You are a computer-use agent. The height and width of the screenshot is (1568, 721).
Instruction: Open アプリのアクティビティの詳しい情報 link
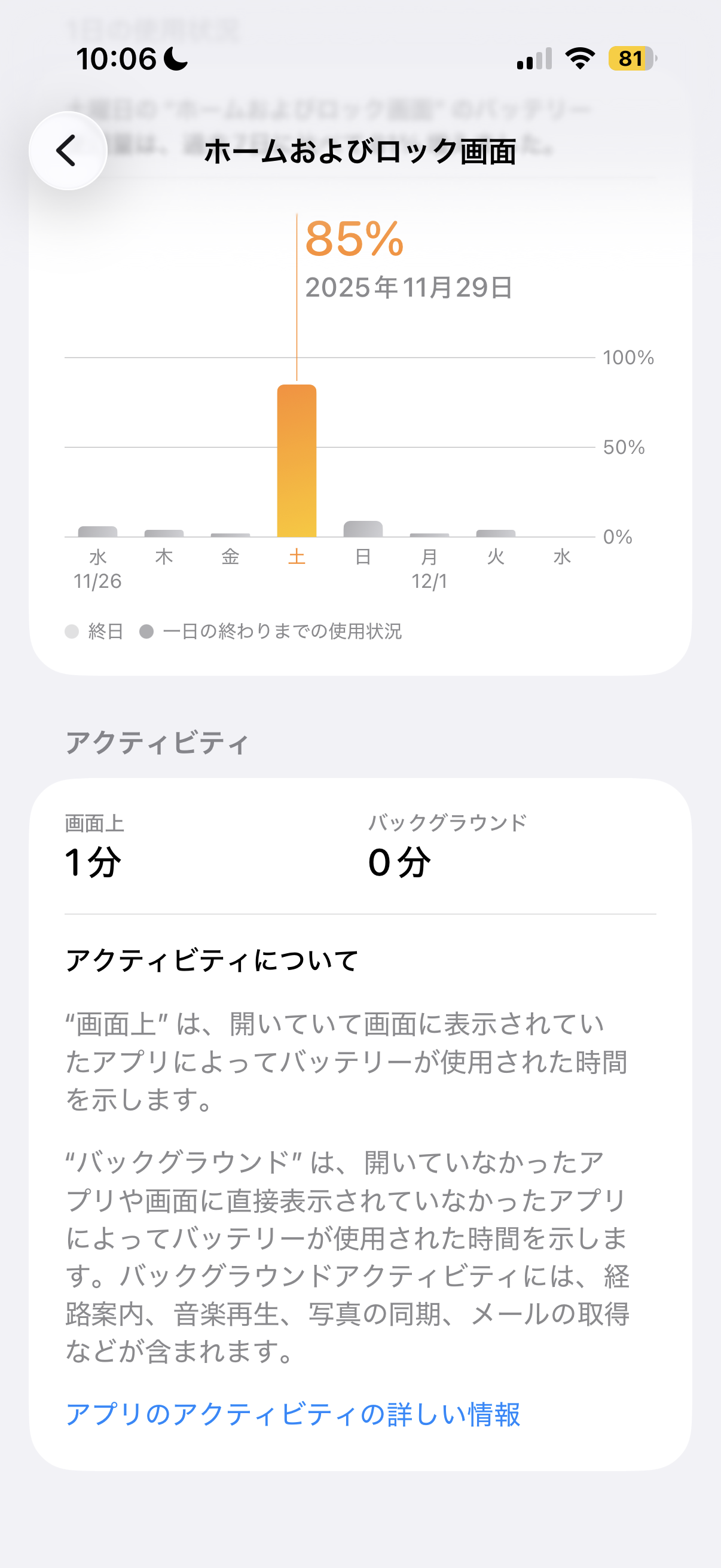click(293, 1414)
